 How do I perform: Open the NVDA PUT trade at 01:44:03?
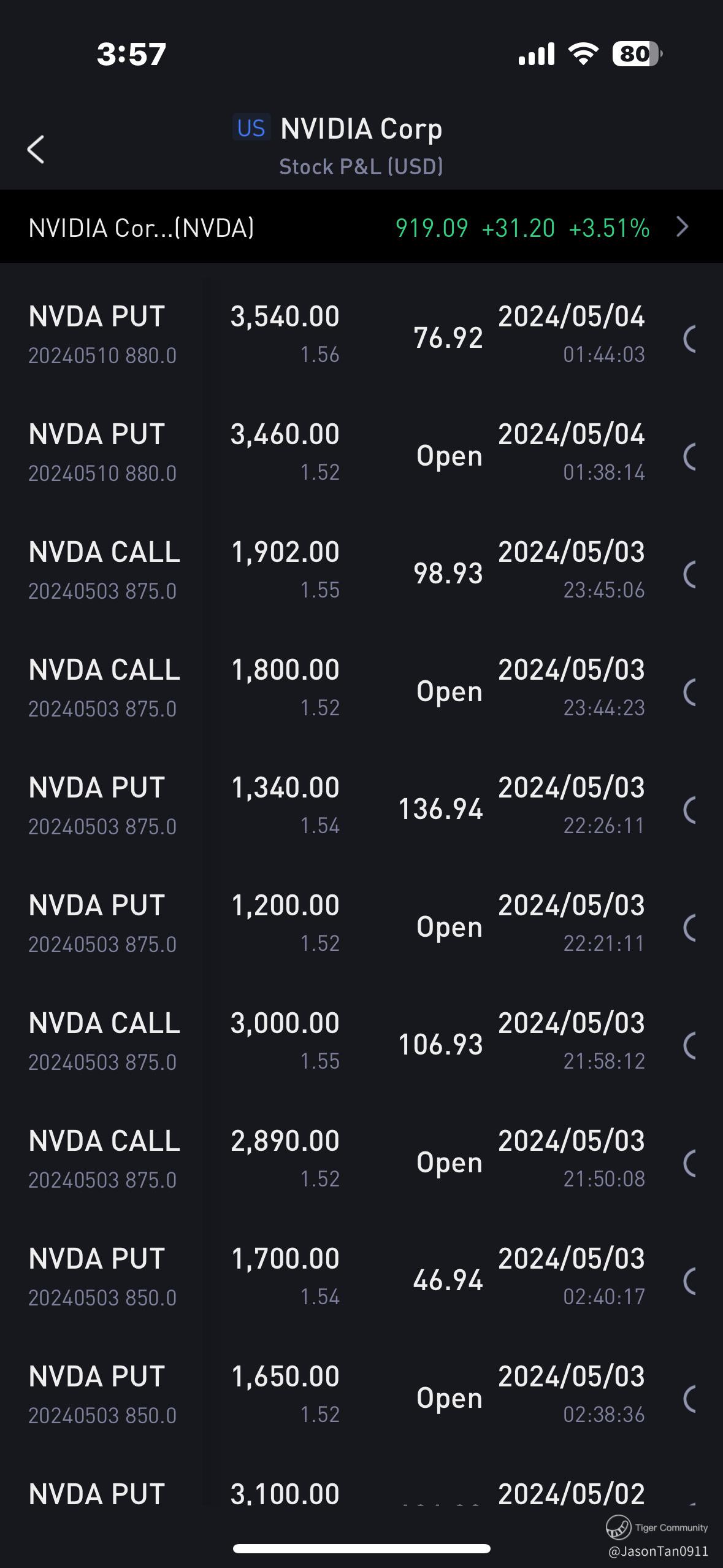(361, 336)
